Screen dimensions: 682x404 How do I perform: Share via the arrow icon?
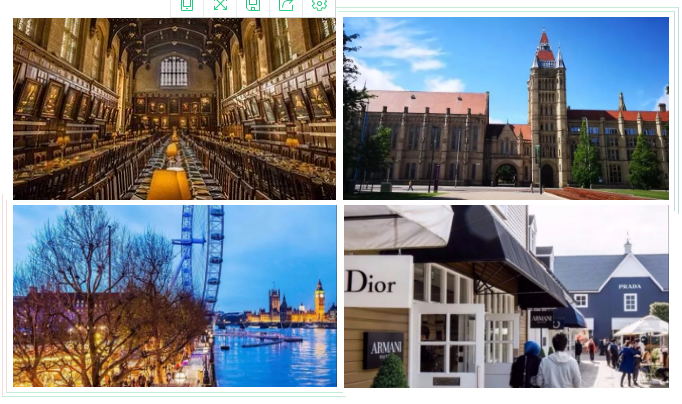pyautogui.click(x=286, y=5)
